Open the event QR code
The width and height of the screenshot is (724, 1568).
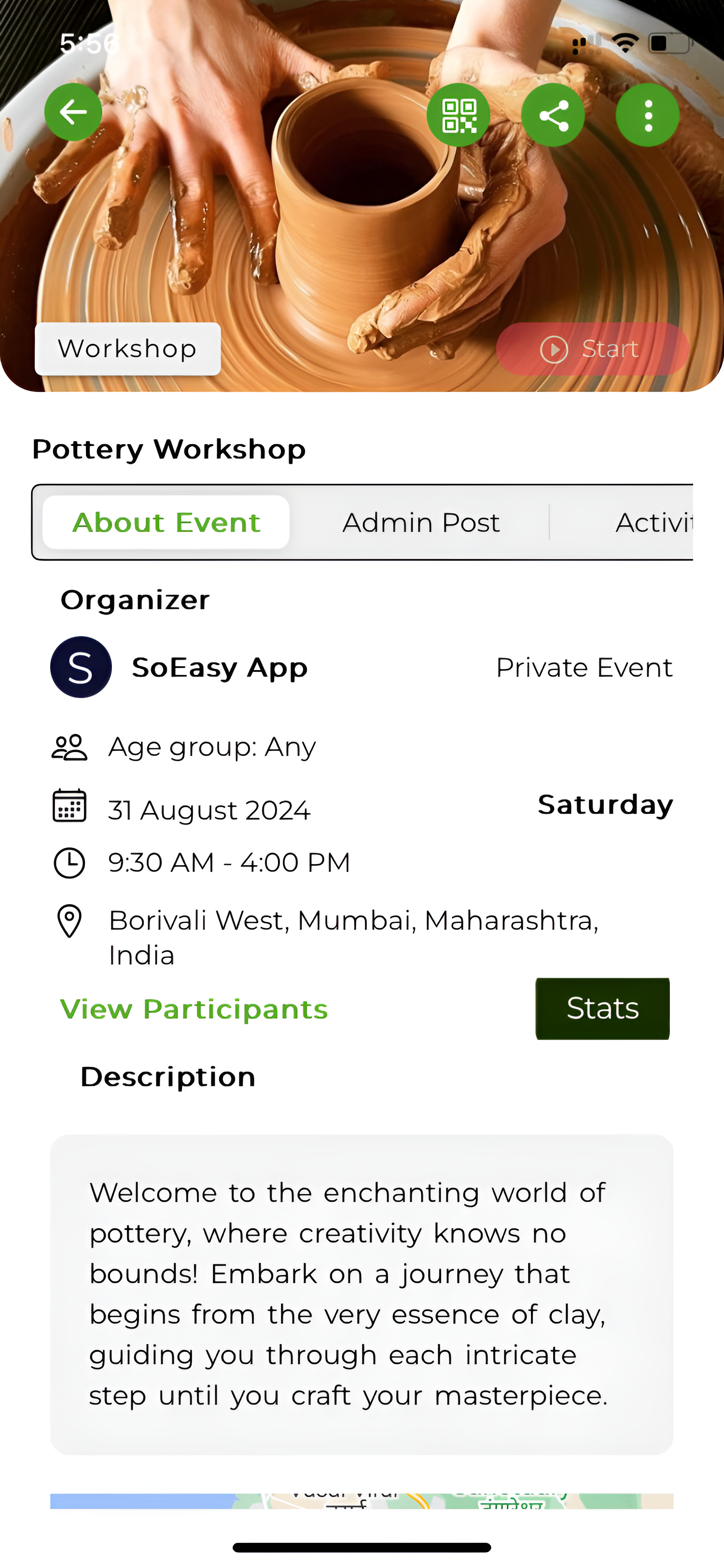tap(458, 115)
